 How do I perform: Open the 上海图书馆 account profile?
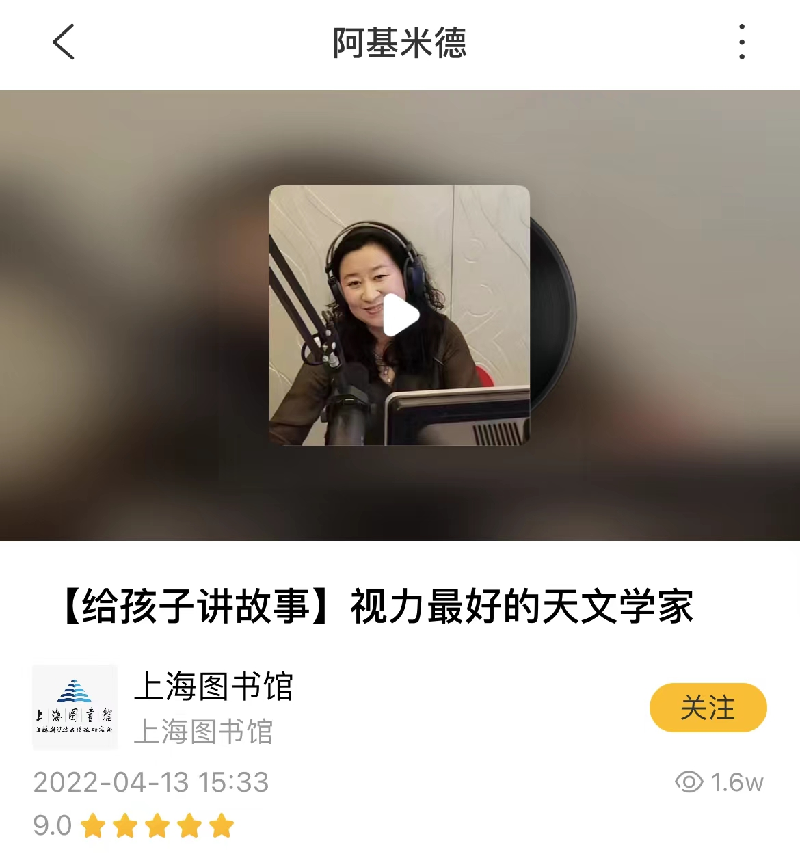tap(75, 707)
